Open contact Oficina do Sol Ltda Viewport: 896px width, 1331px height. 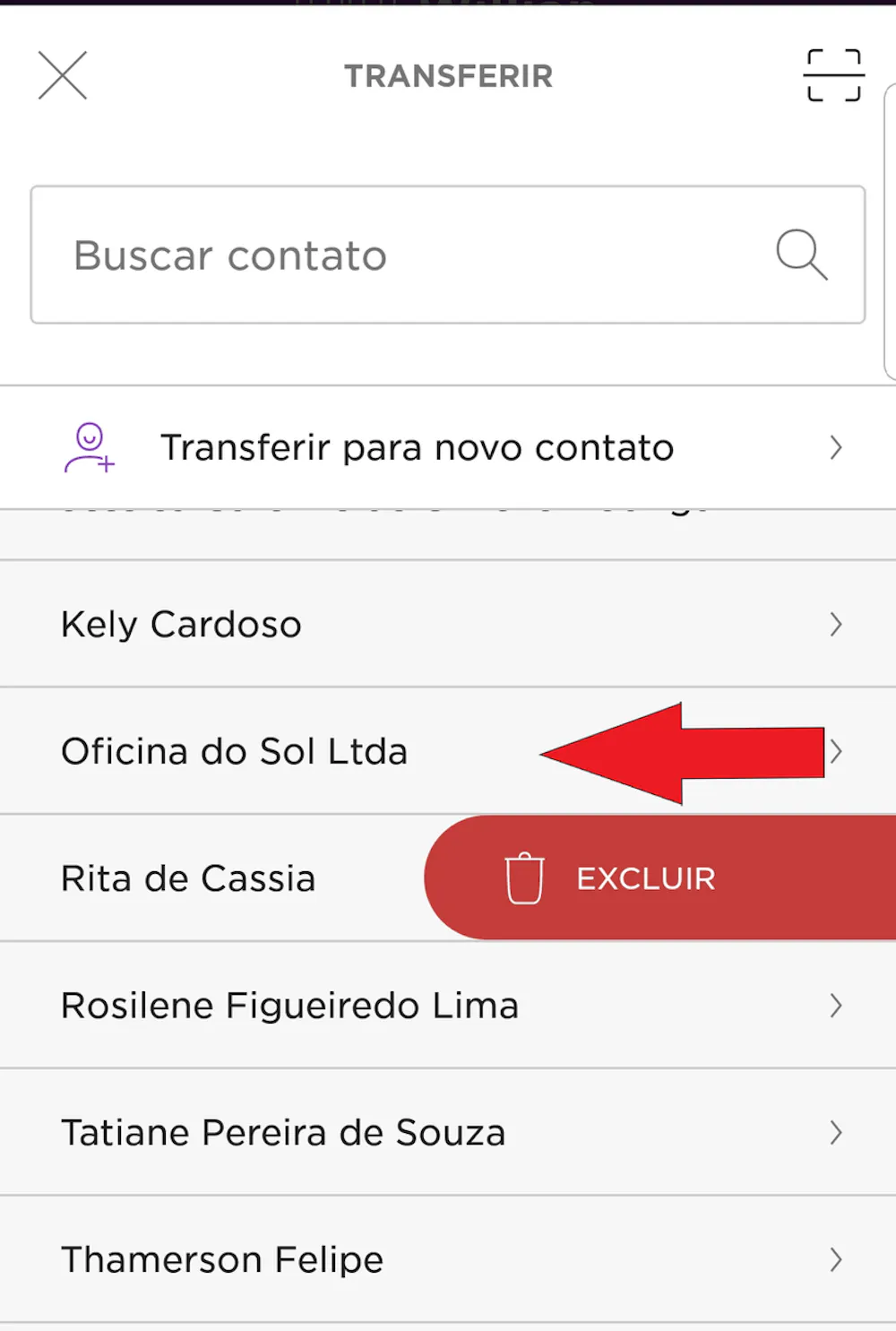(235, 752)
